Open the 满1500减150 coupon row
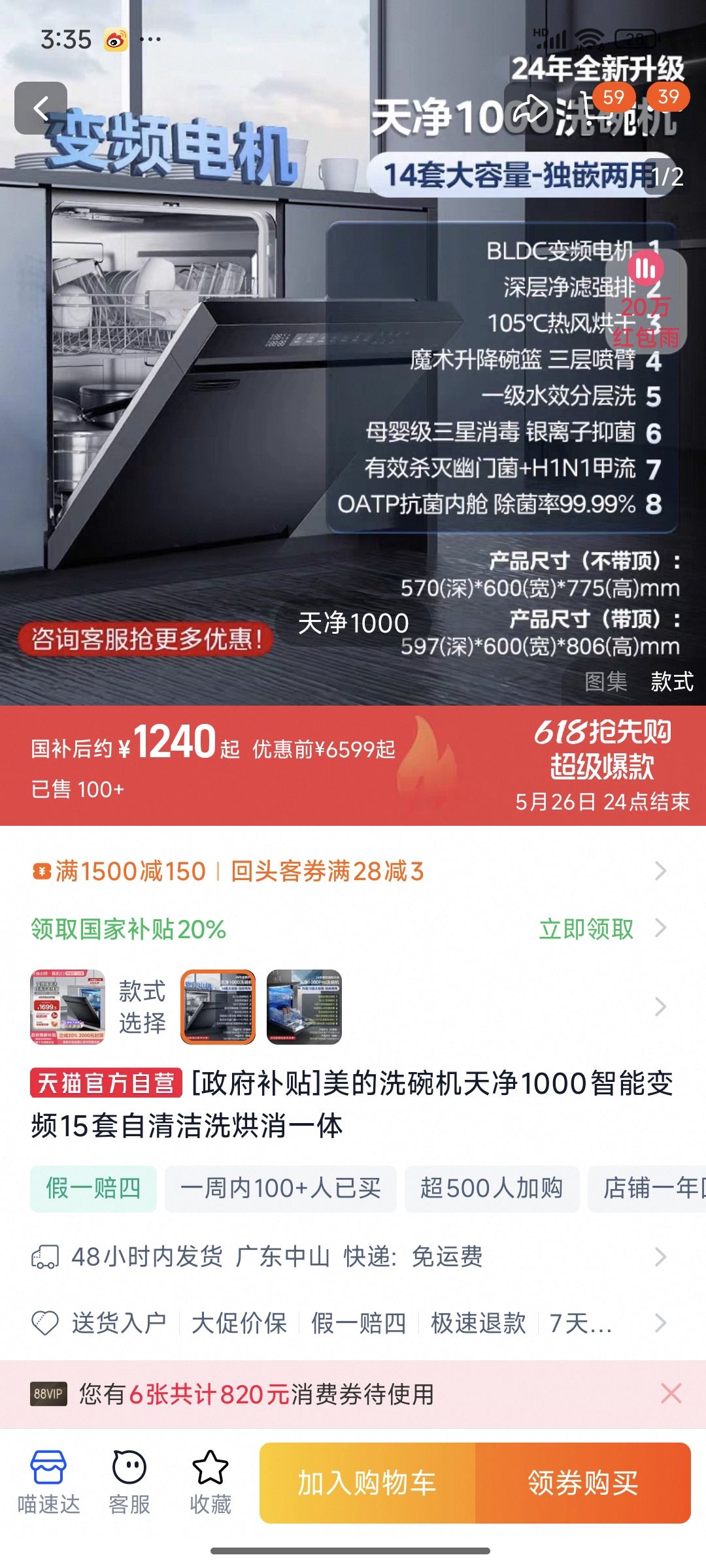 (x=353, y=871)
